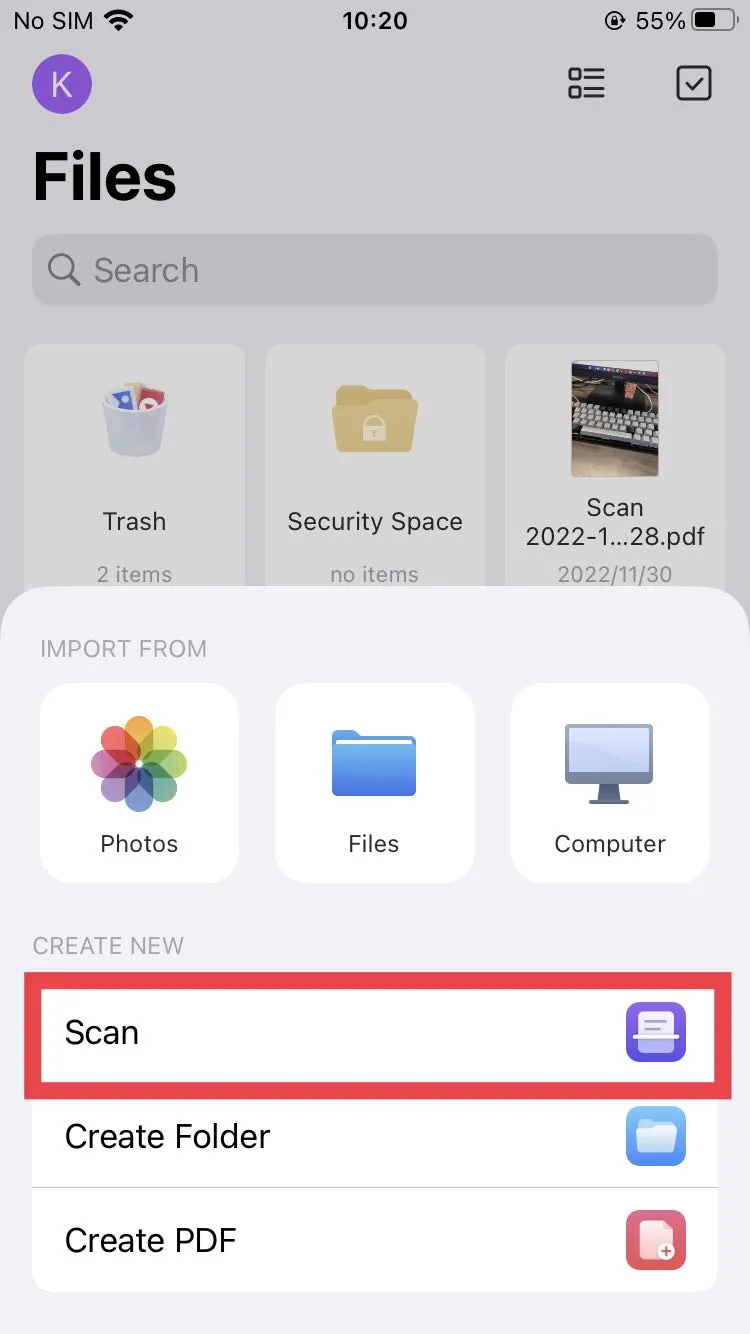750x1334 pixels.
Task: Enable multi-select mode with the checkmark icon
Action: pyautogui.click(x=694, y=84)
